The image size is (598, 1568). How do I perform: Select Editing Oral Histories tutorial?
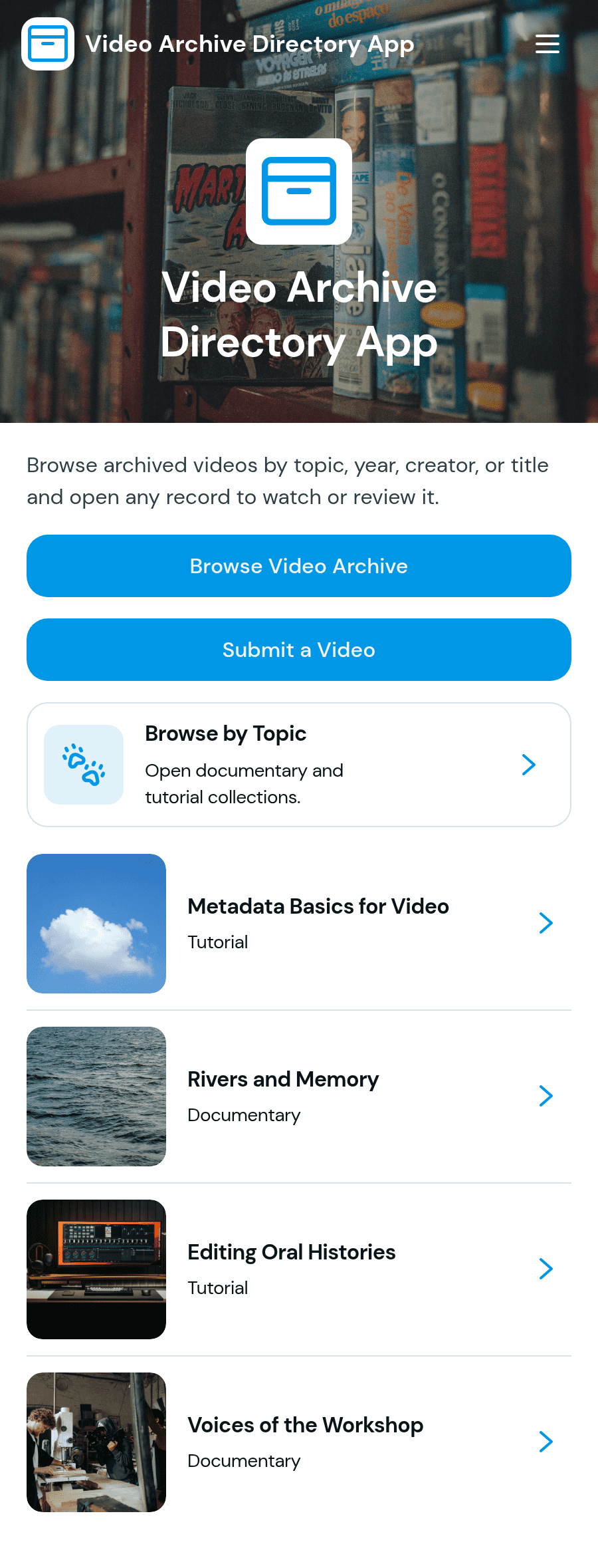pos(299,1269)
